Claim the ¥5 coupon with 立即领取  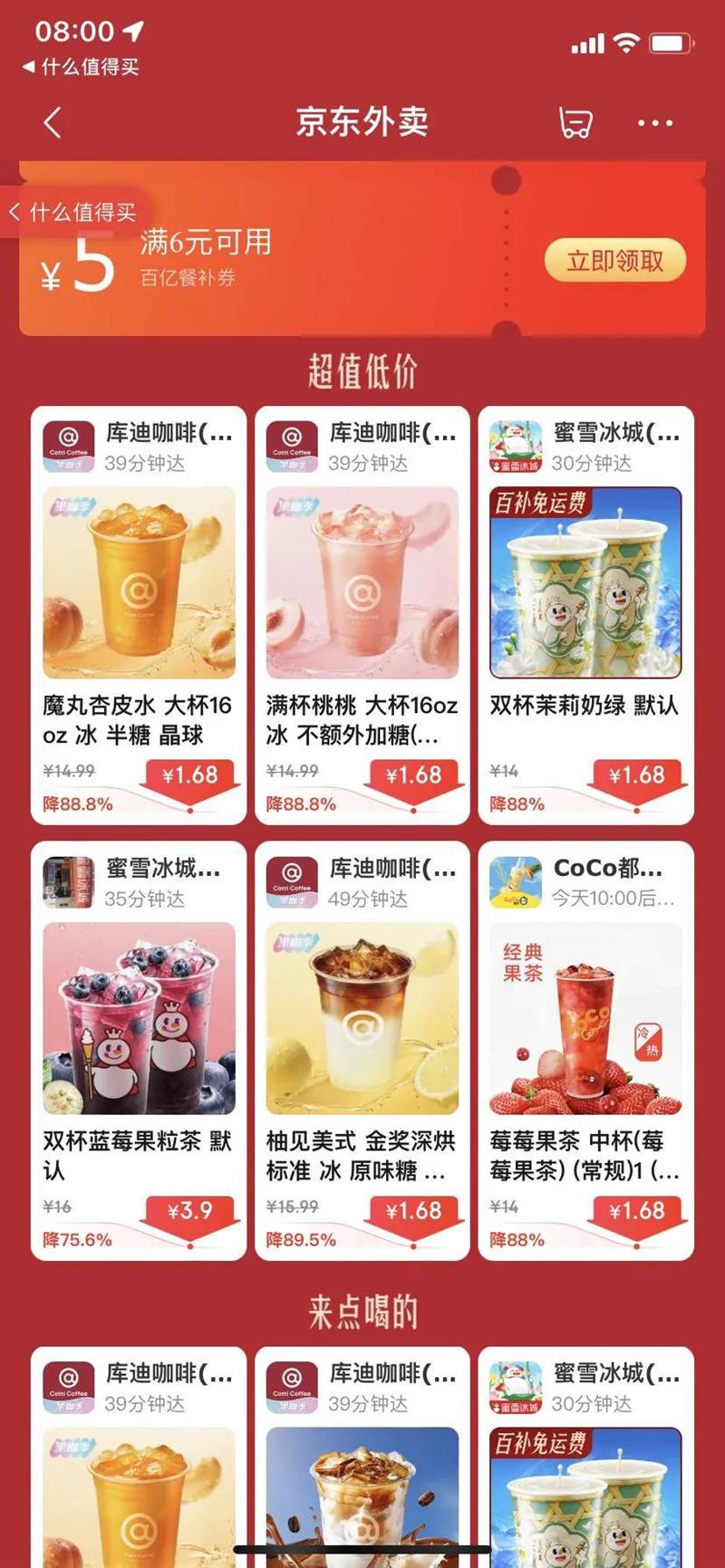tap(614, 262)
